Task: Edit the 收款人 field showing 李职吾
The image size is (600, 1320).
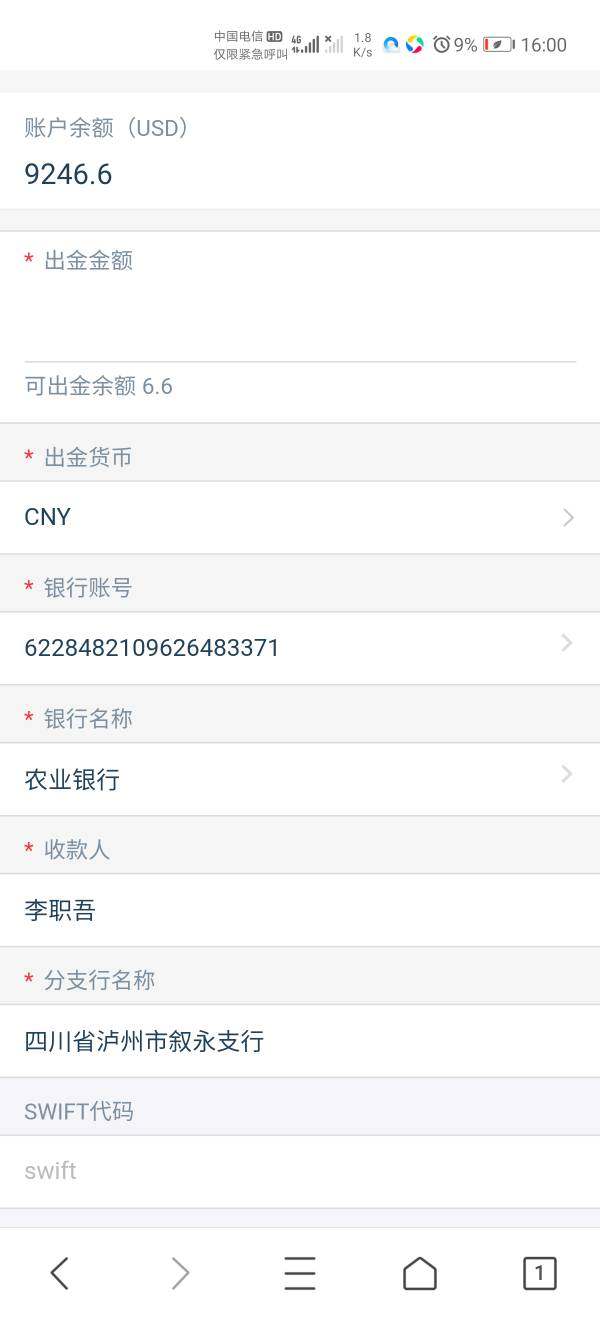Action: (x=300, y=910)
